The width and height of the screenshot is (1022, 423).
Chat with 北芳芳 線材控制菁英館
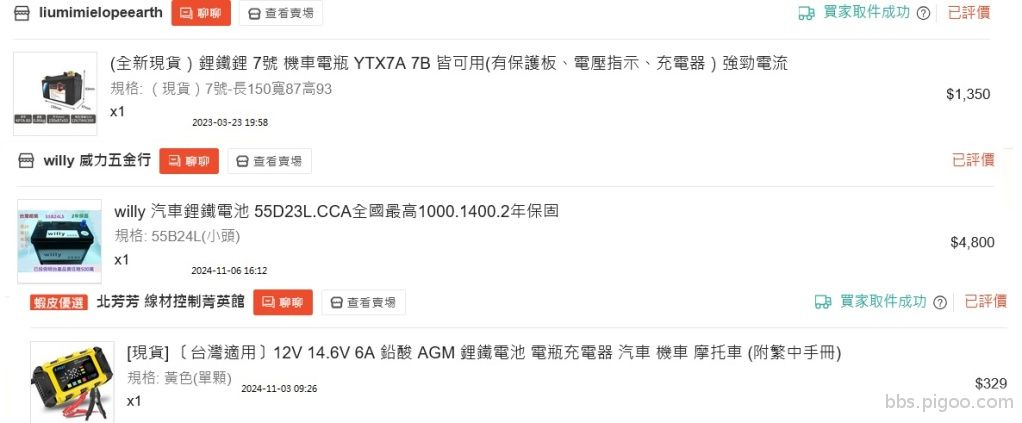pyautogui.click(x=283, y=302)
